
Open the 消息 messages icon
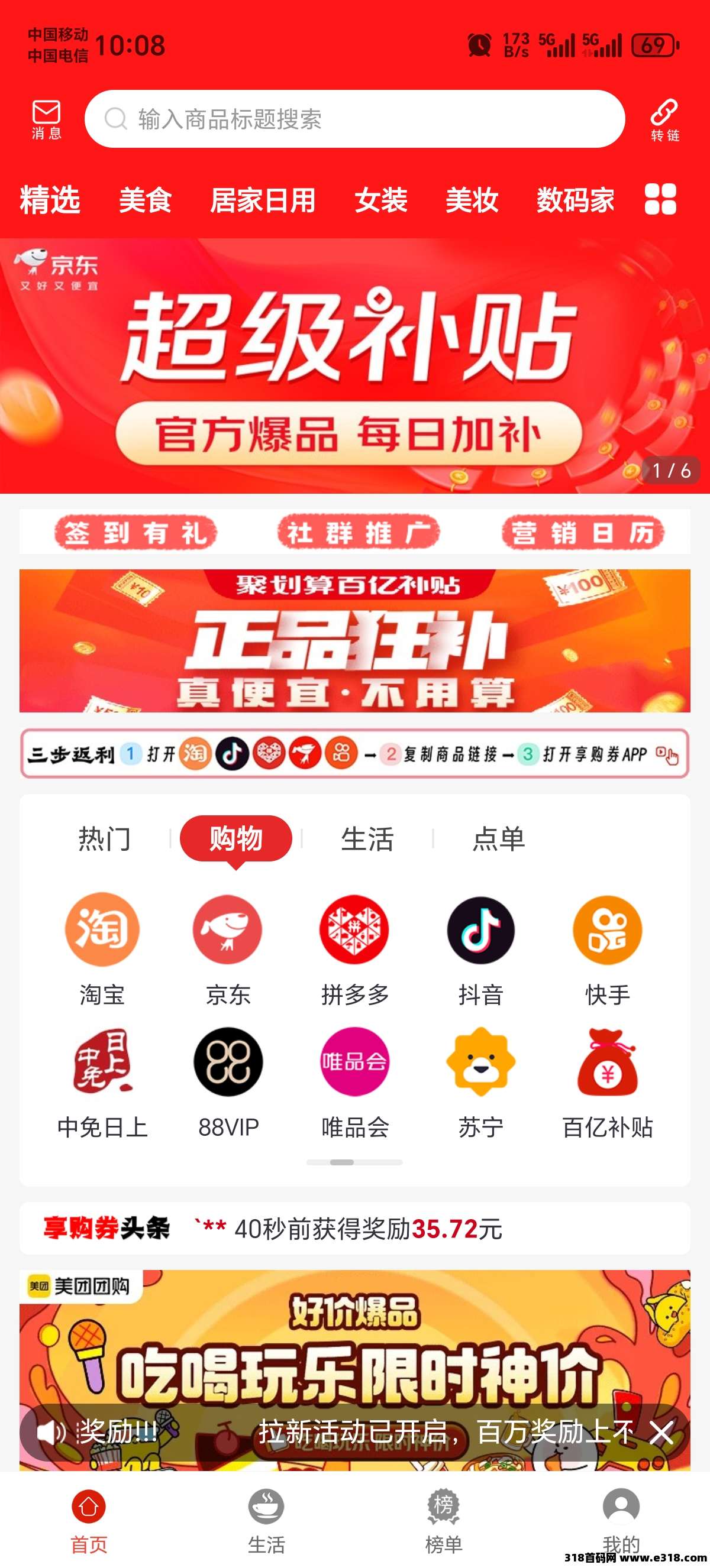click(46, 119)
